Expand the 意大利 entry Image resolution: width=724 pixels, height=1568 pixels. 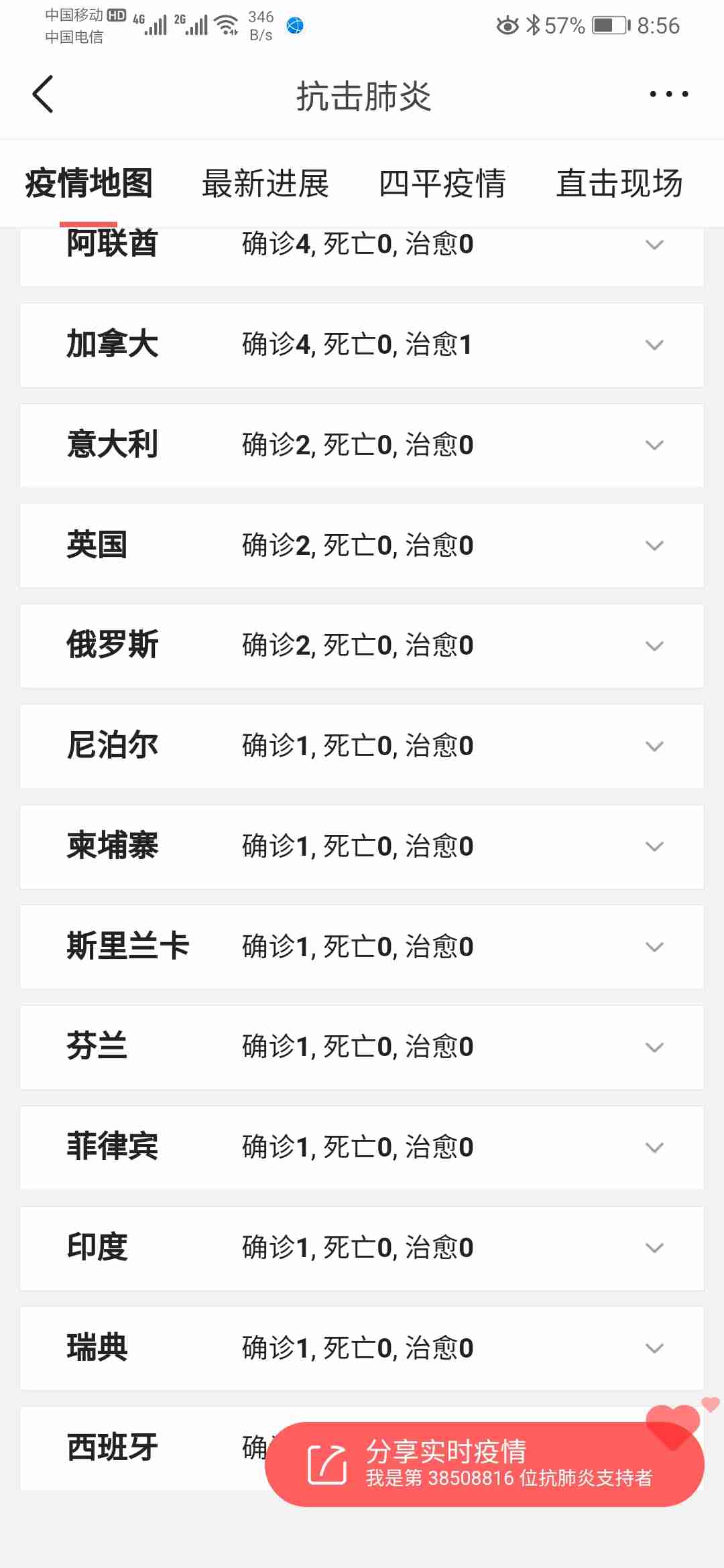pos(654,446)
